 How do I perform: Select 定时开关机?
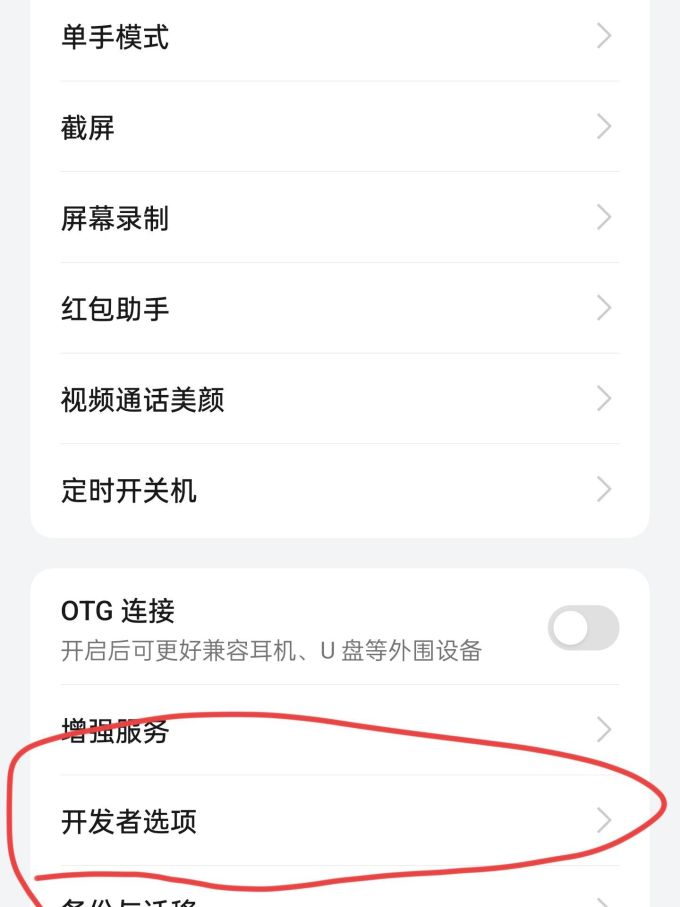pyautogui.click(x=340, y=490)
